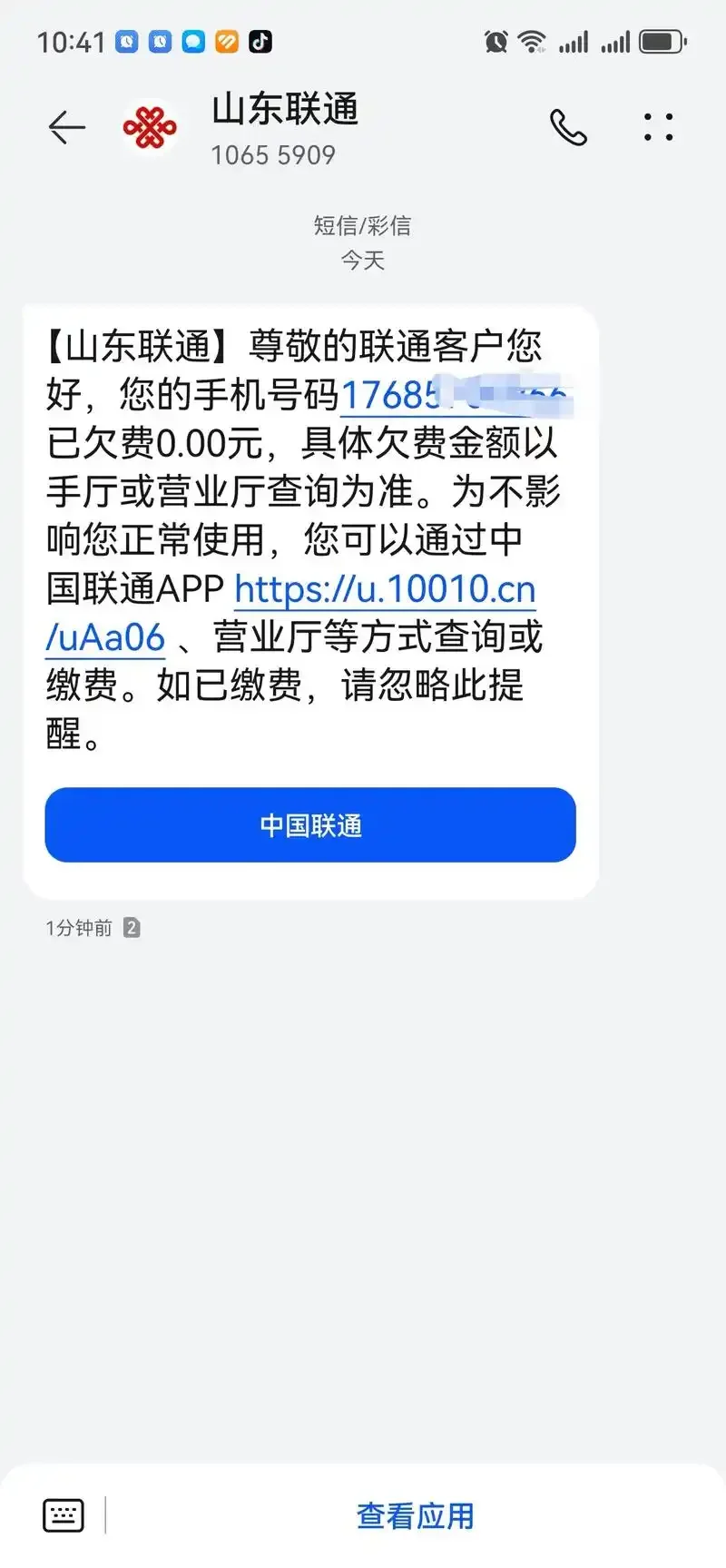The width and height of the screenshot is (726, 1568).
Task: Tap the keyboard icon to compose a reply
Action: click(63, 1514)
